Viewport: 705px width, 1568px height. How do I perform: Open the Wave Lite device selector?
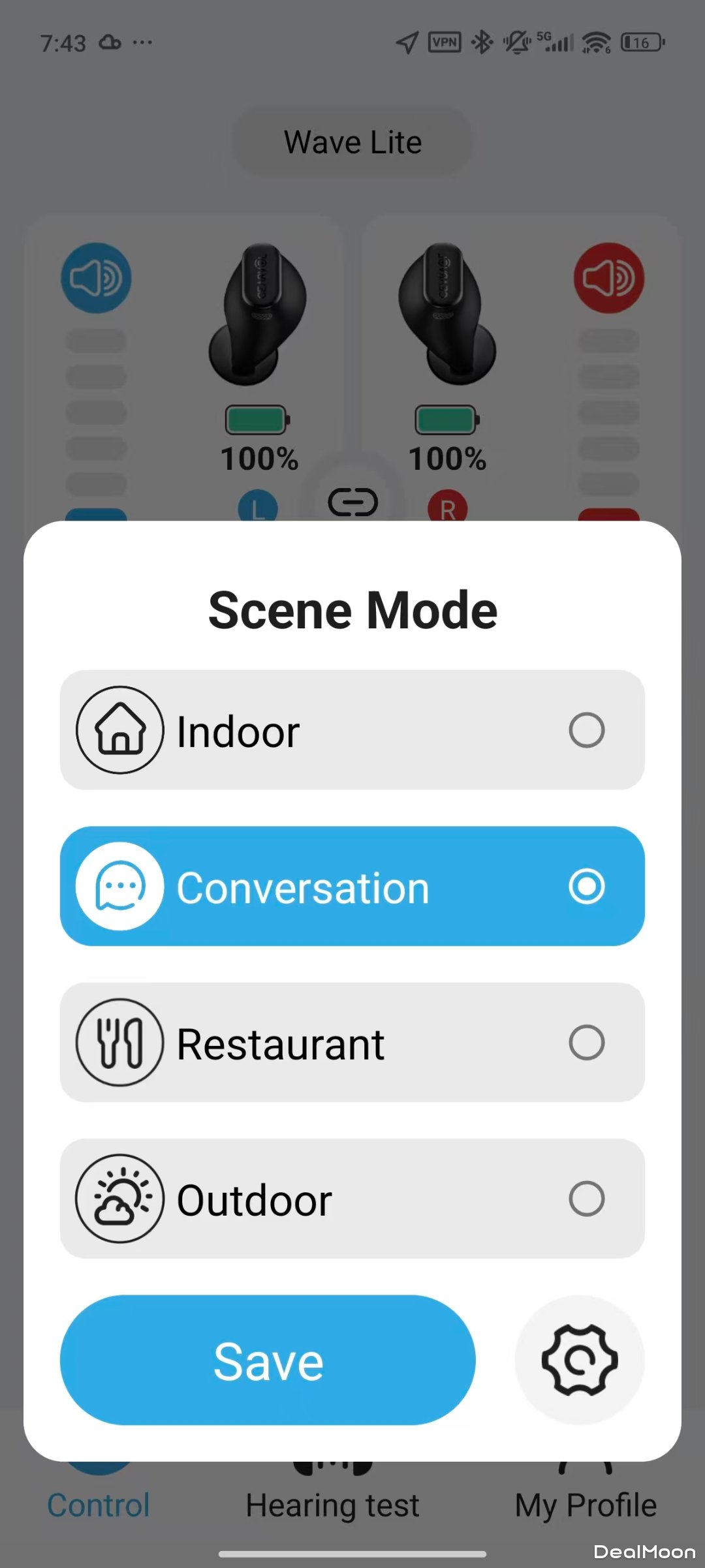[352, 141]
